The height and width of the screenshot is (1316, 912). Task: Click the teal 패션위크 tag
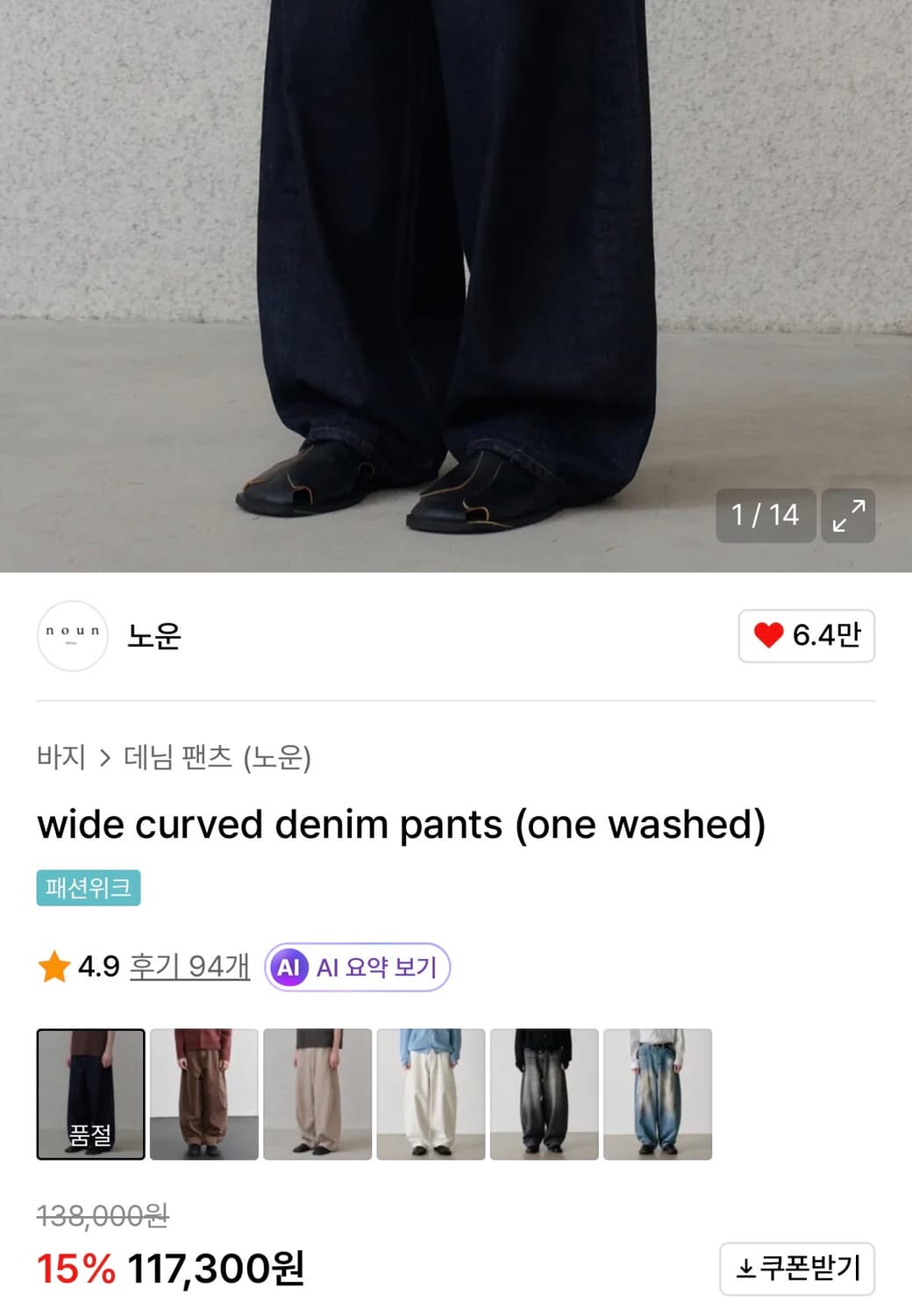coord(88,889)
